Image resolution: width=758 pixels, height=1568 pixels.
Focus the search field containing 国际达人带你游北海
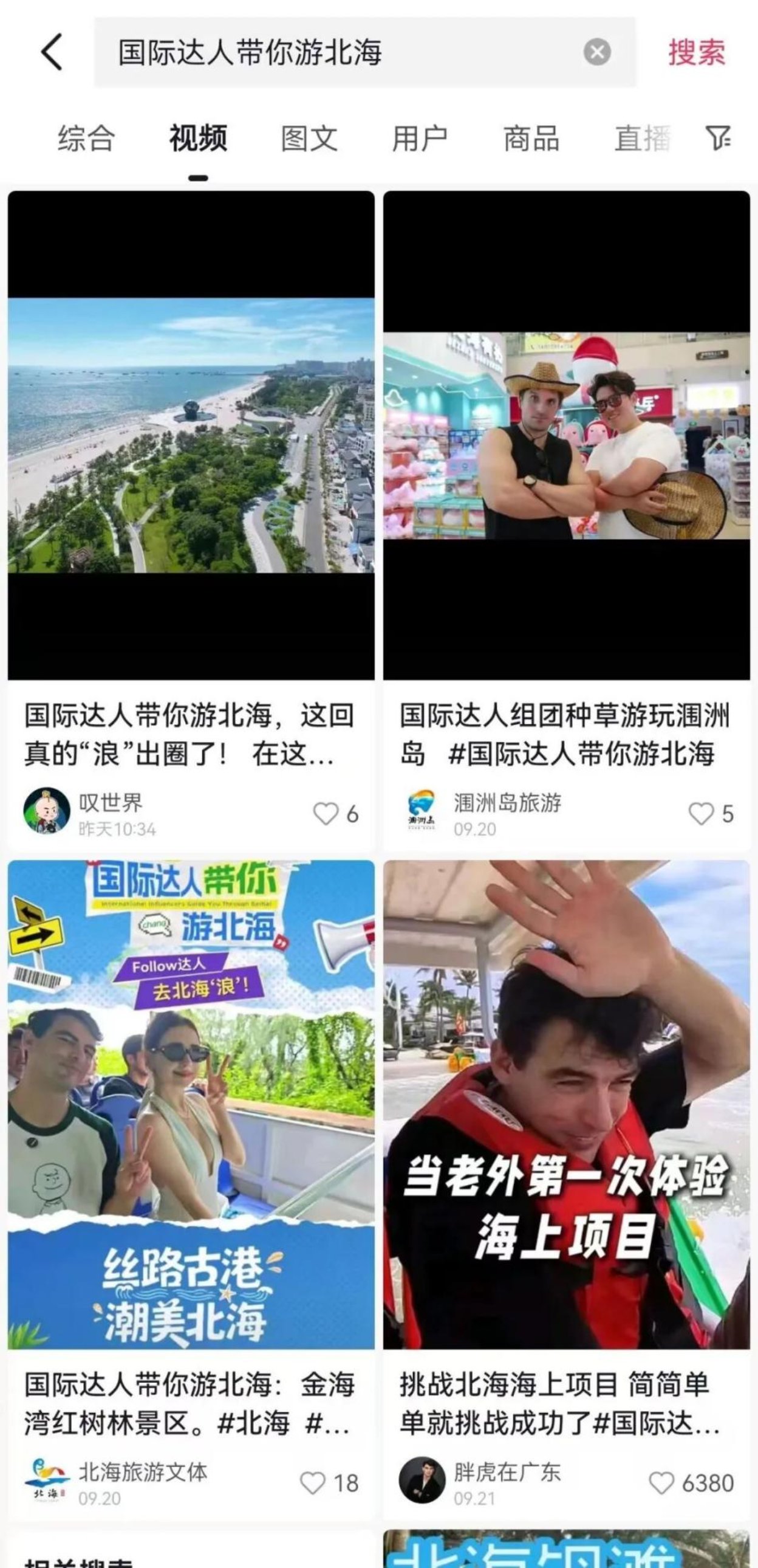click(341, 52)
